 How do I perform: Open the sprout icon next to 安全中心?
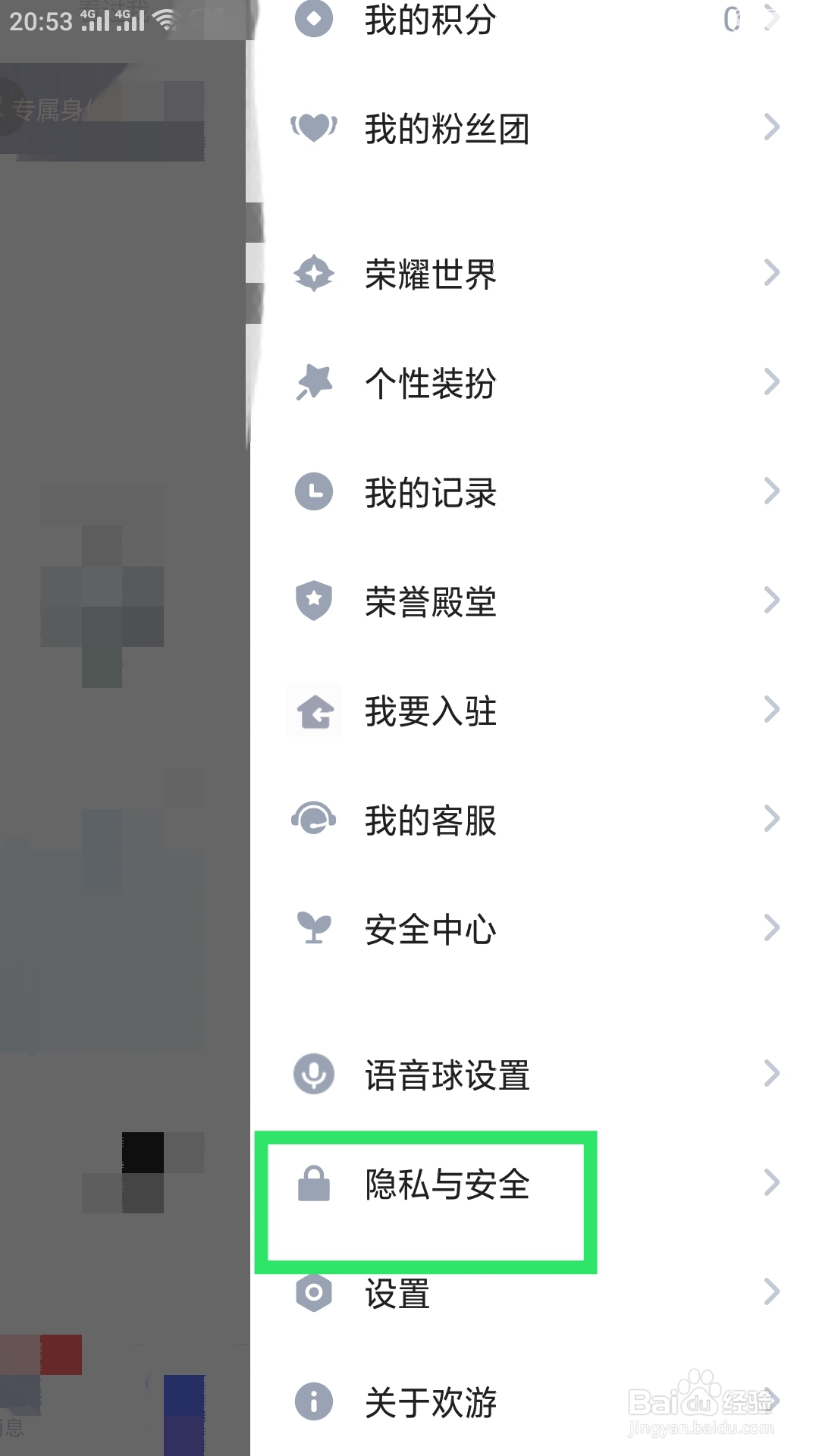click(x=313, y=928)
